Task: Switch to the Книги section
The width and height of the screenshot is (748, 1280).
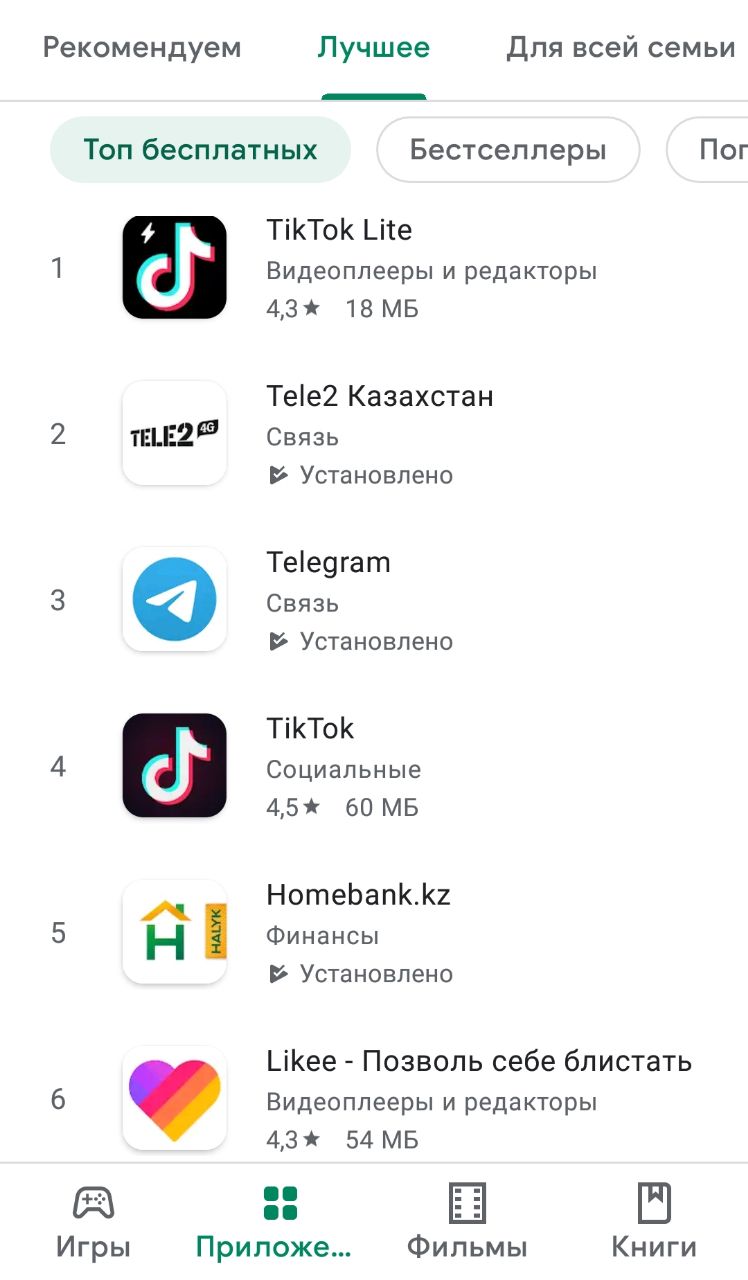Action: click(654, 1222)
